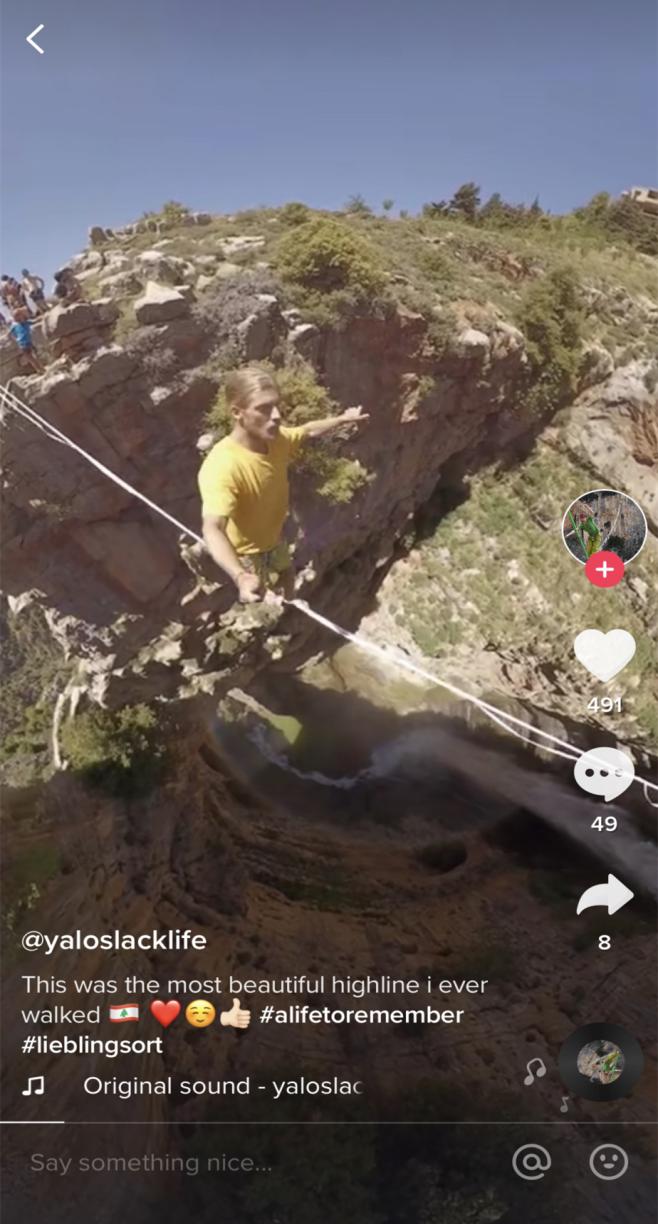Open the #alifetoremember hashtag
Viewport: 658px width, 1224px height.
[361, 1015]
